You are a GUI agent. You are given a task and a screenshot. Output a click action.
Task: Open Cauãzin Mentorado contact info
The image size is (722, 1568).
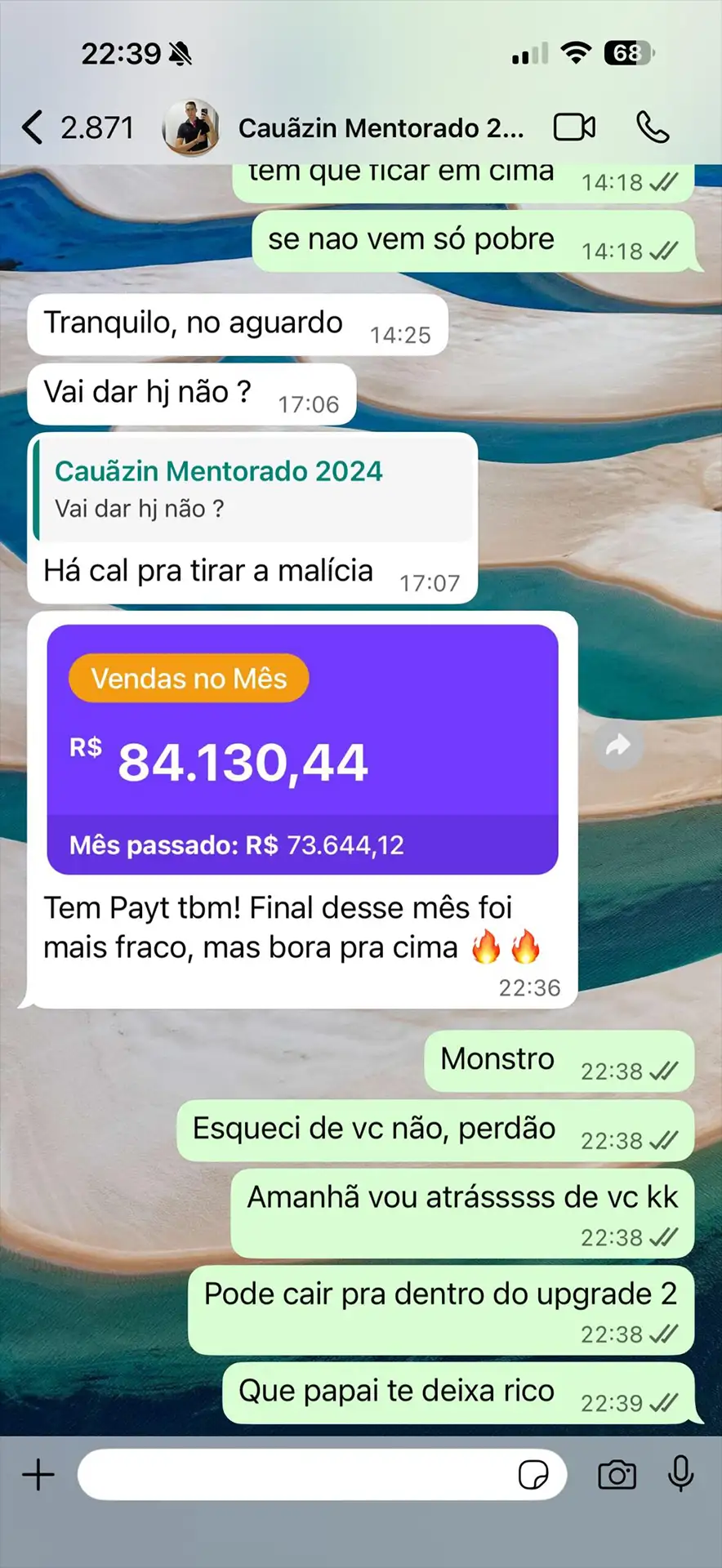(381, 128)
